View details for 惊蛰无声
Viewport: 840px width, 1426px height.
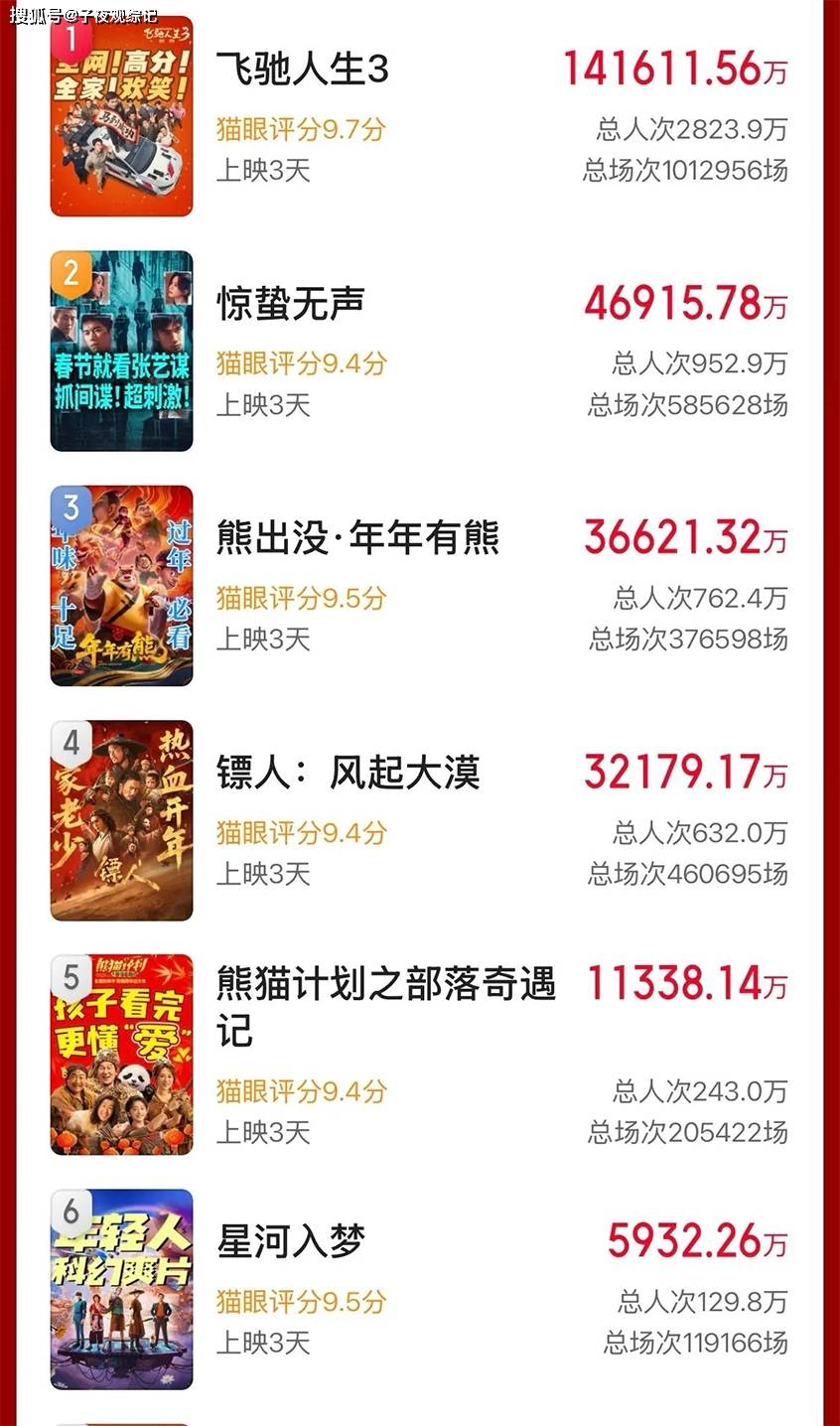[x=291, y=304]
